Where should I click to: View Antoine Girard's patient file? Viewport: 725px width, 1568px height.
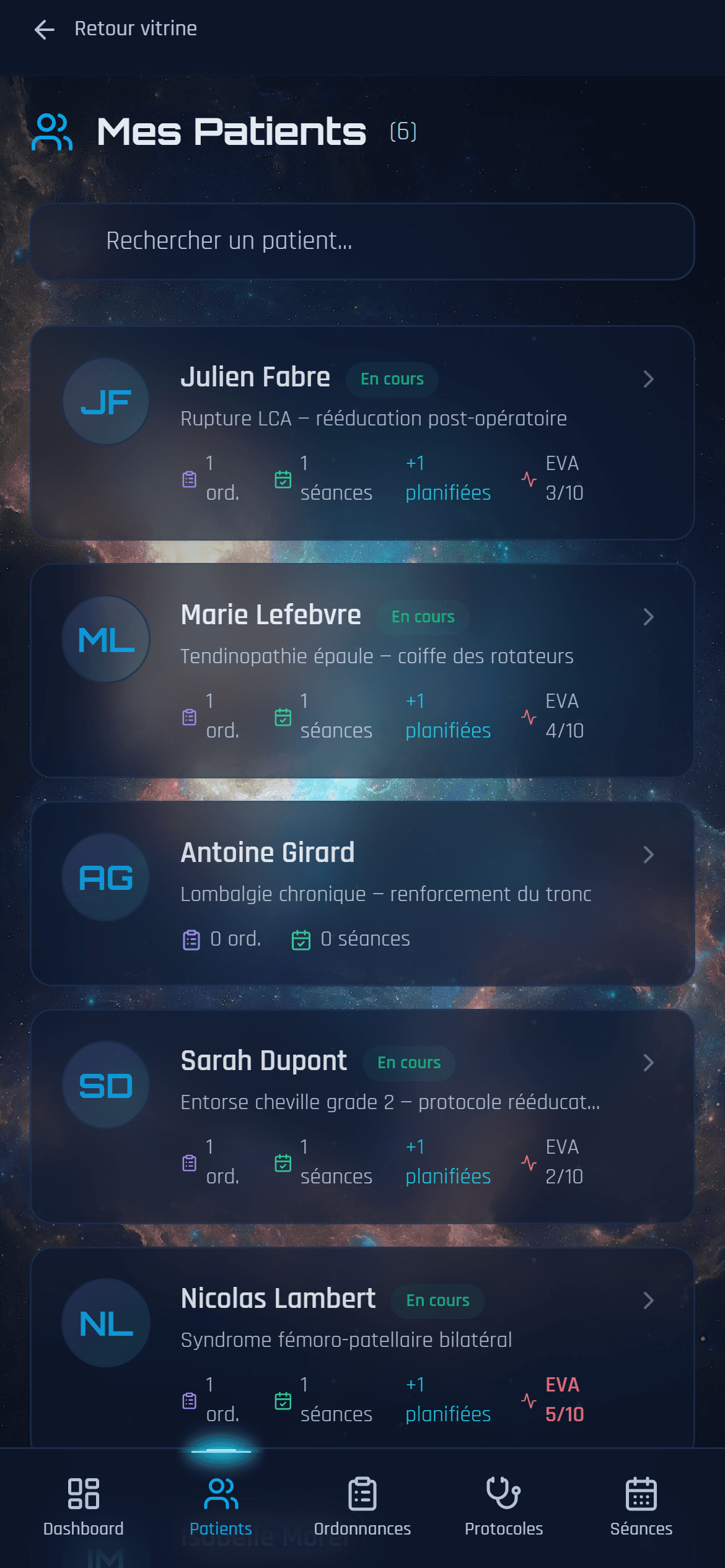click(362, 893)
